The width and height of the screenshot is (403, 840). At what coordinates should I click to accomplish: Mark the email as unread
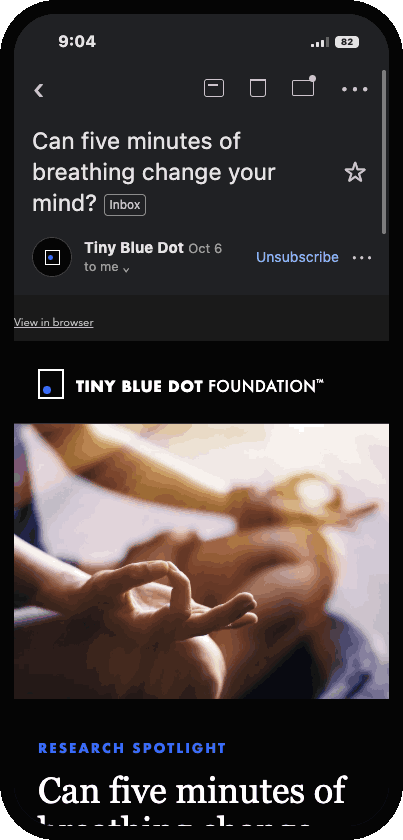(x=303, y=87)
